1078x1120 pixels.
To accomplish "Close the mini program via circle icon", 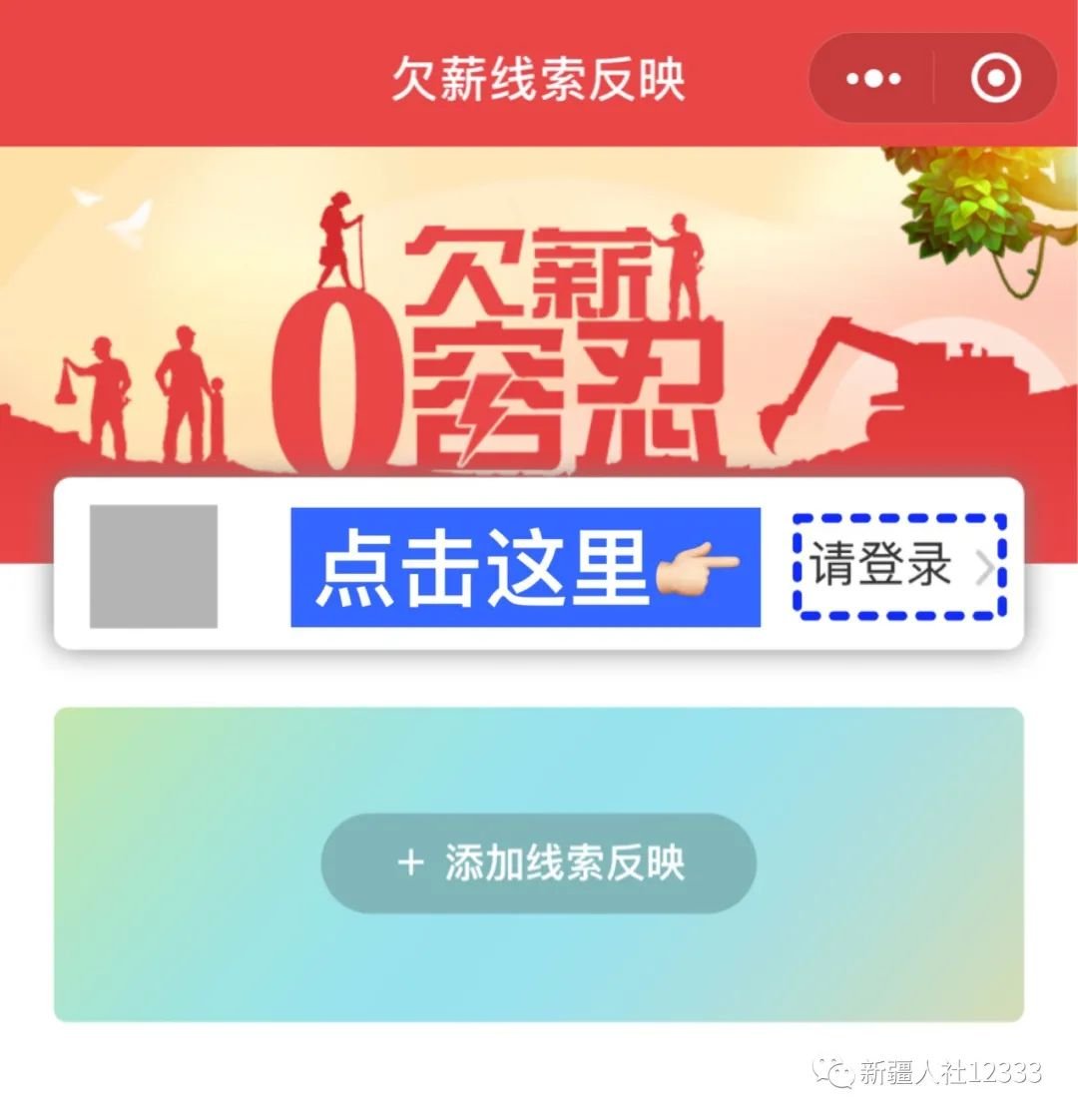I will tap(995, 79).
